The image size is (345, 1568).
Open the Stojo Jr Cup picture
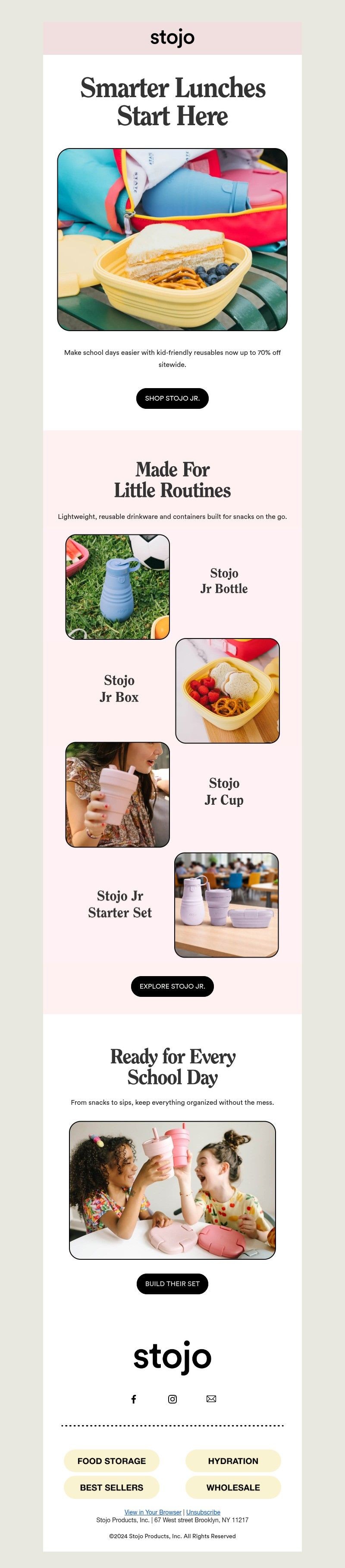pyautogui.click(x=117, y=794)
